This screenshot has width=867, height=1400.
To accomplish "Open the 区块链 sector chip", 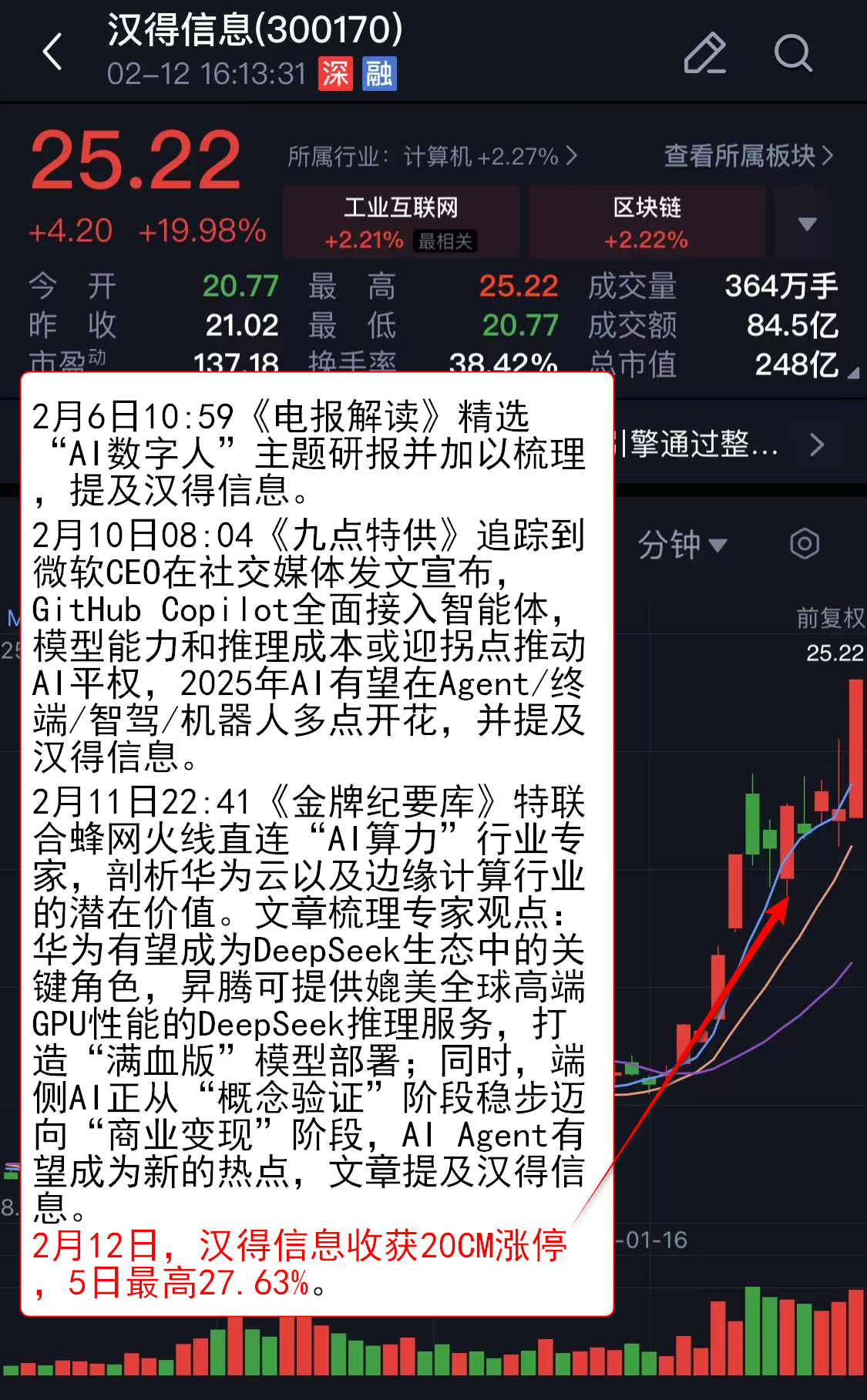I will 647,222.
